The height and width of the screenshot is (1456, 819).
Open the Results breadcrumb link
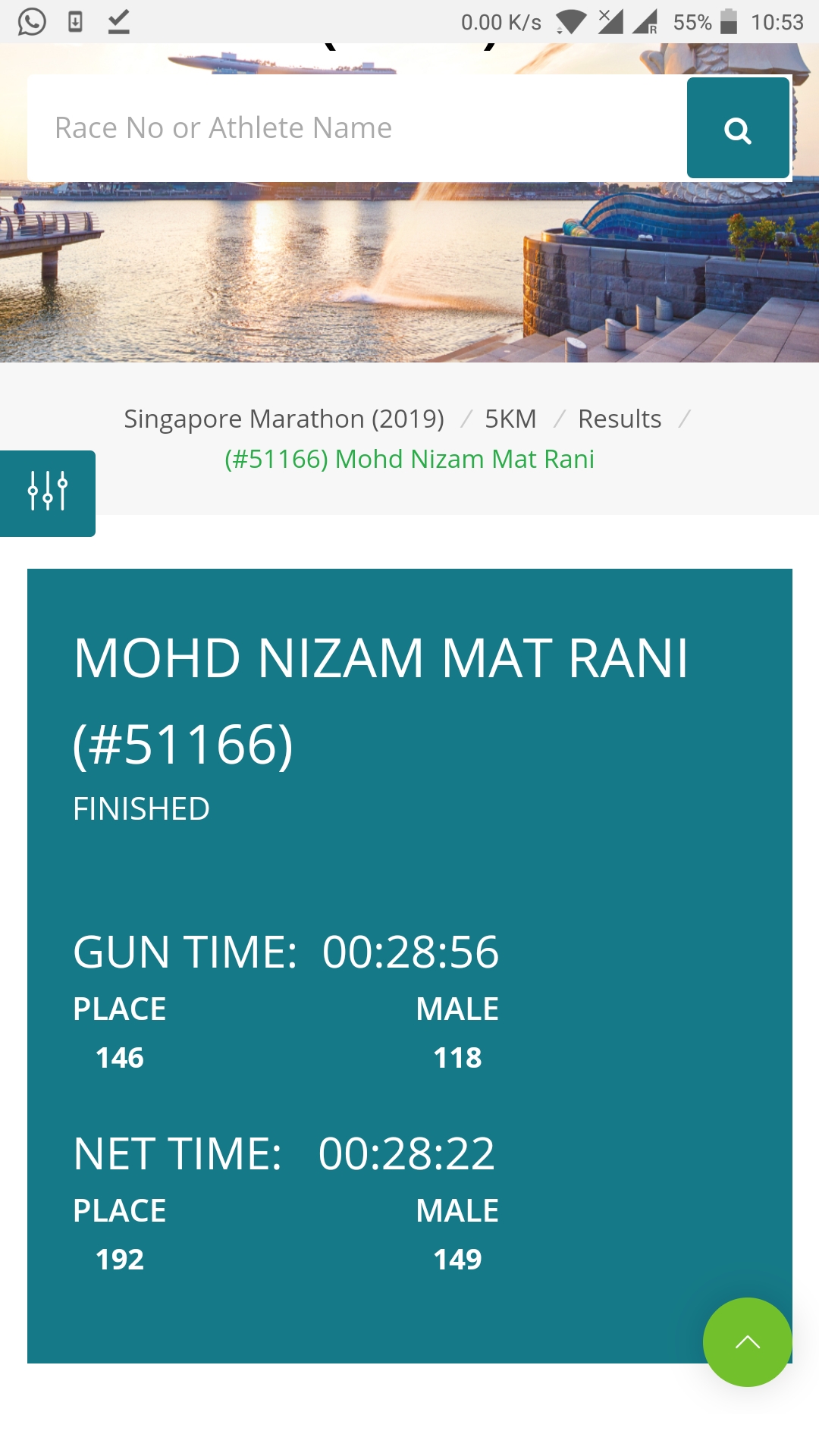(x=619, y=419)
